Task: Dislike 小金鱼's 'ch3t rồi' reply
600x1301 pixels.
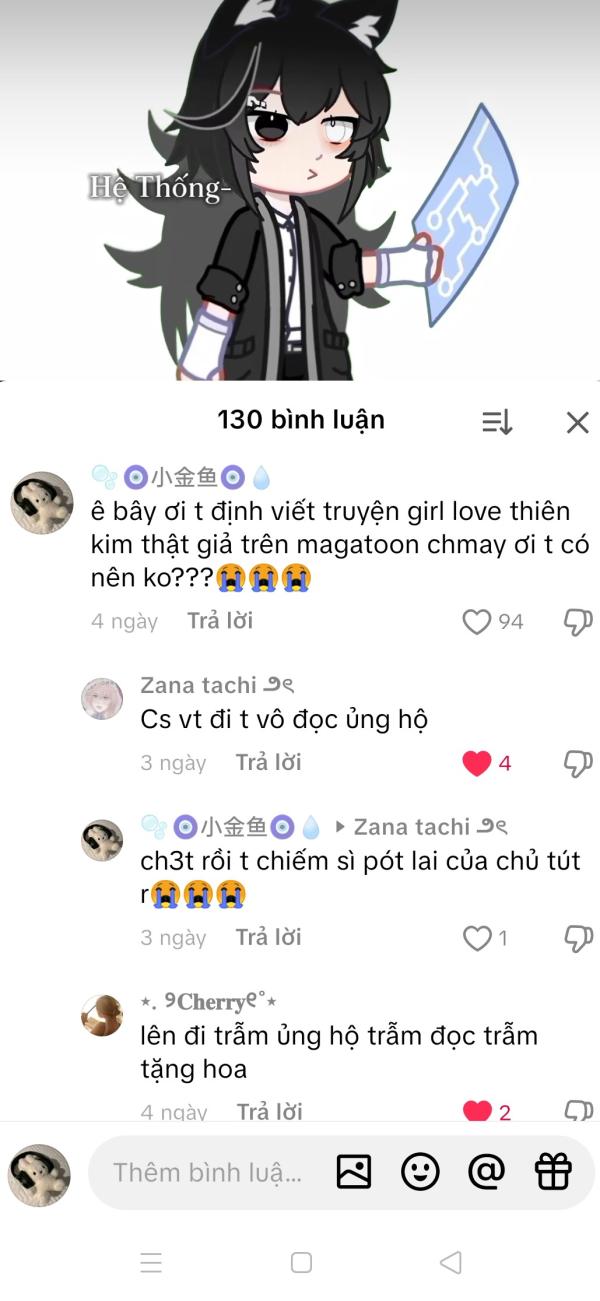Action: (578, 938)
